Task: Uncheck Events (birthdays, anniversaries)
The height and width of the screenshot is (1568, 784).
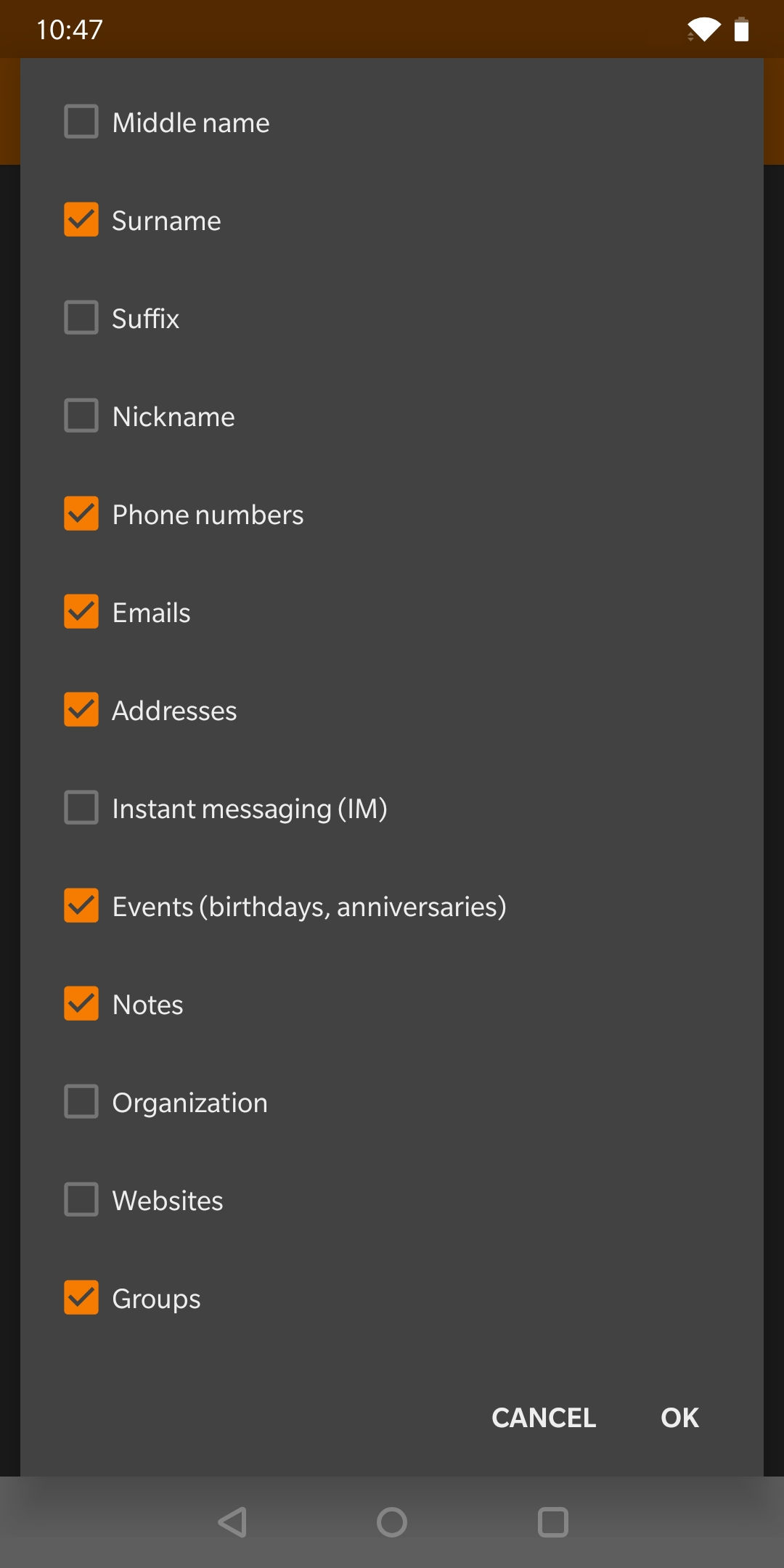Action: tap(81, 906)
